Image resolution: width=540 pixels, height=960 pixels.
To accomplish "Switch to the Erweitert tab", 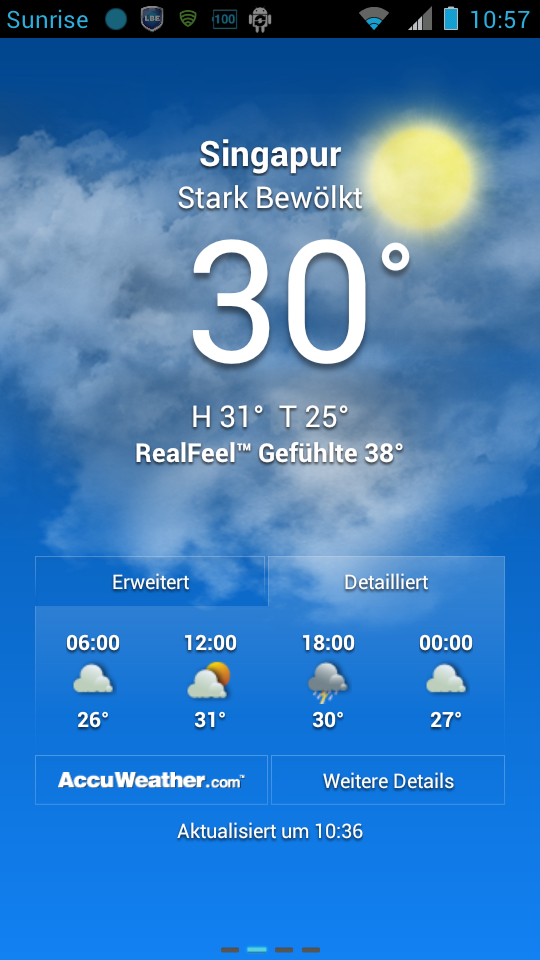I will [x=151, y=582].
